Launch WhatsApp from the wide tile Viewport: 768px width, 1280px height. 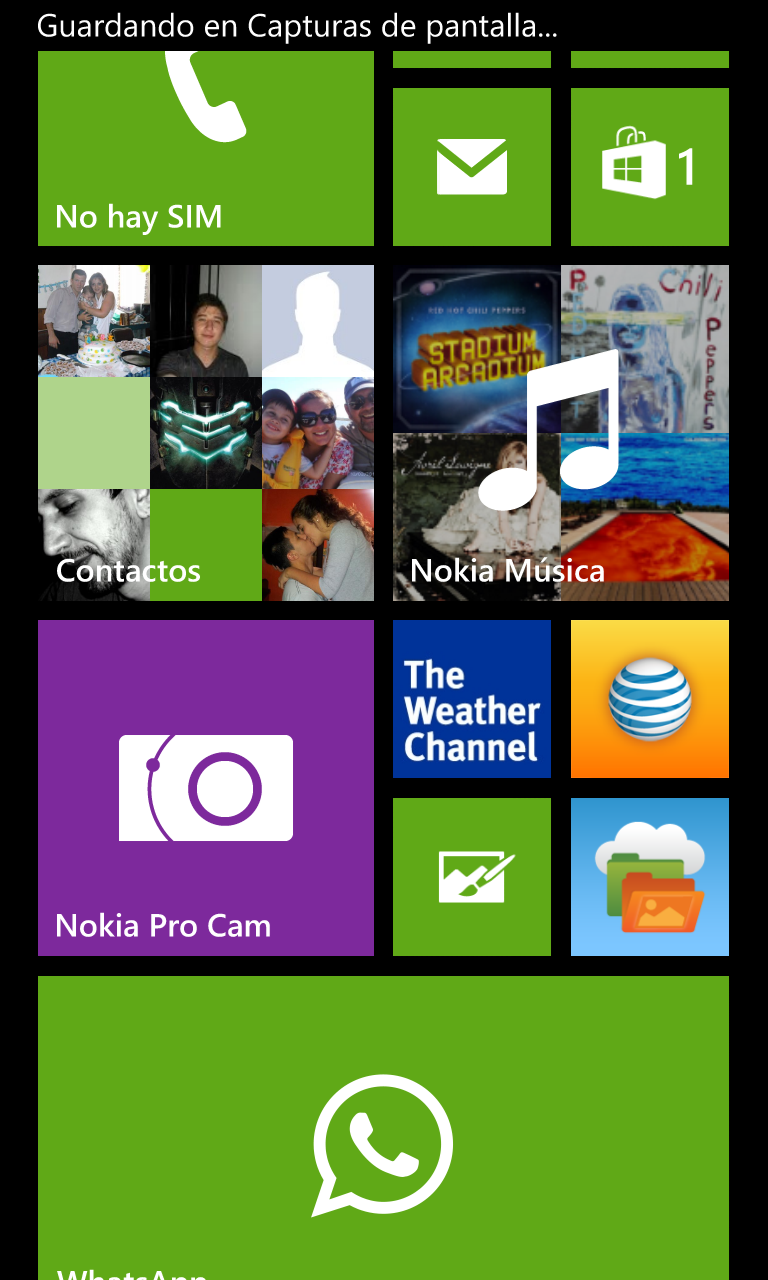(x=383, y=1128)
